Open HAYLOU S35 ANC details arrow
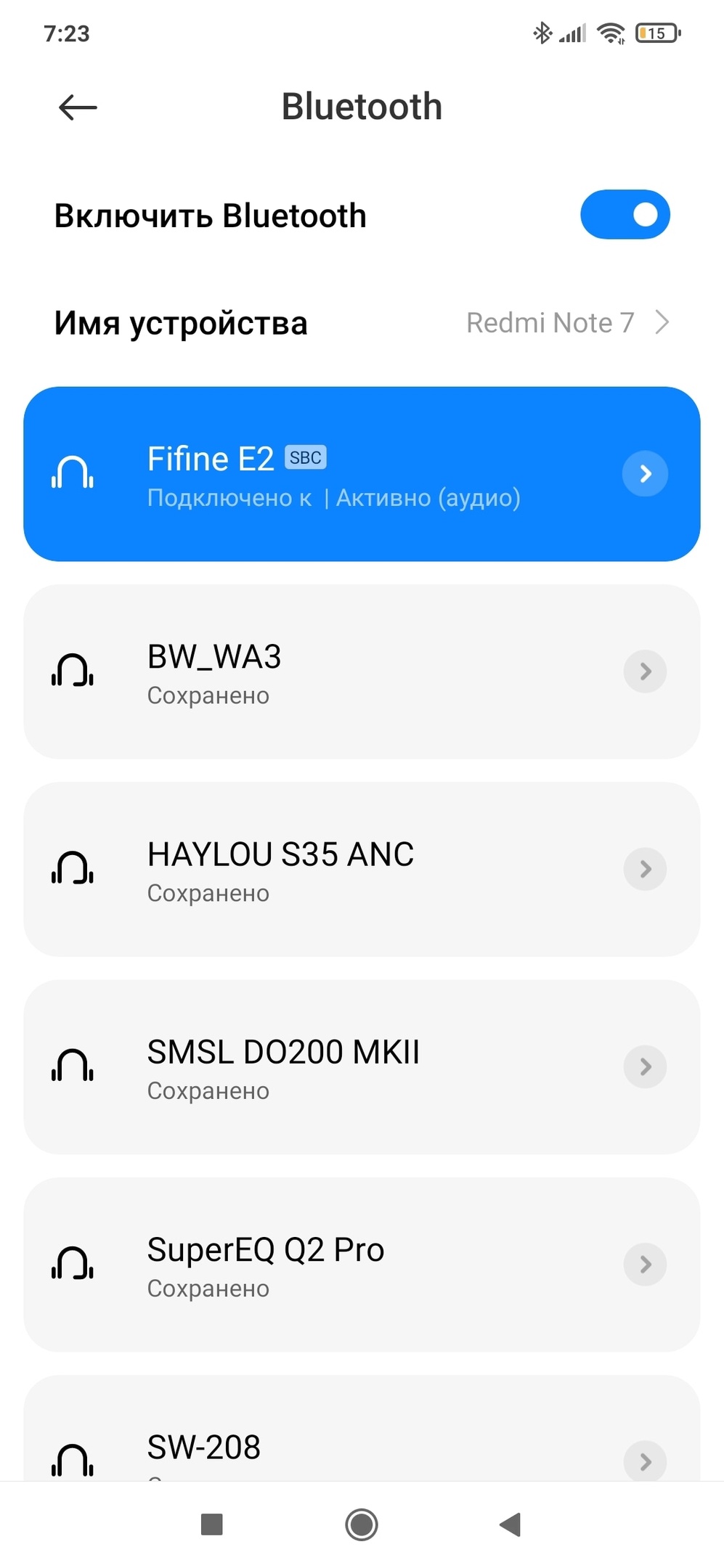The width and height of the screenshot is (724, 1568). 645,870
